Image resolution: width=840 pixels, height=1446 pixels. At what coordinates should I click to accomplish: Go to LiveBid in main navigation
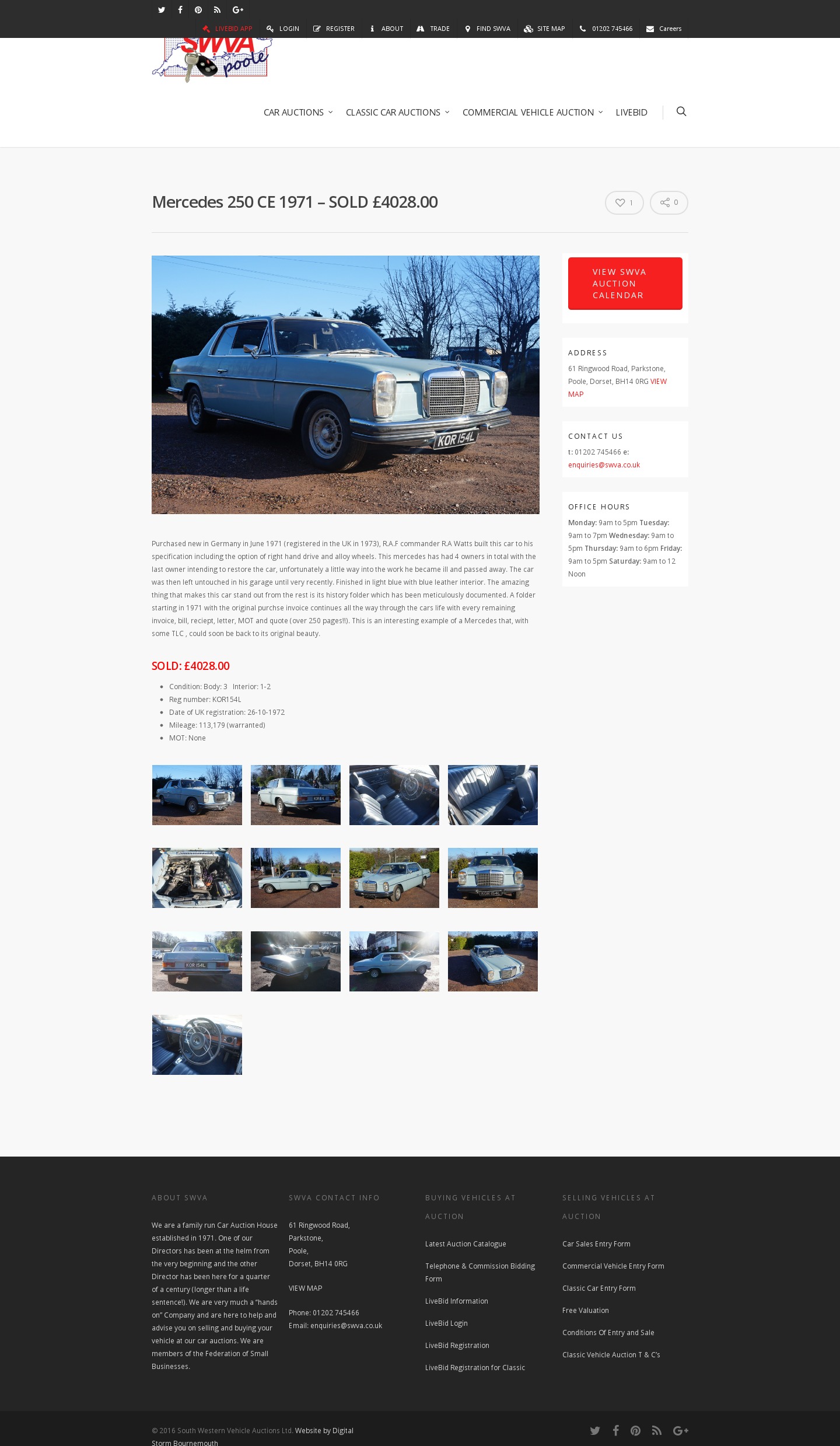(x=631, y=112)
